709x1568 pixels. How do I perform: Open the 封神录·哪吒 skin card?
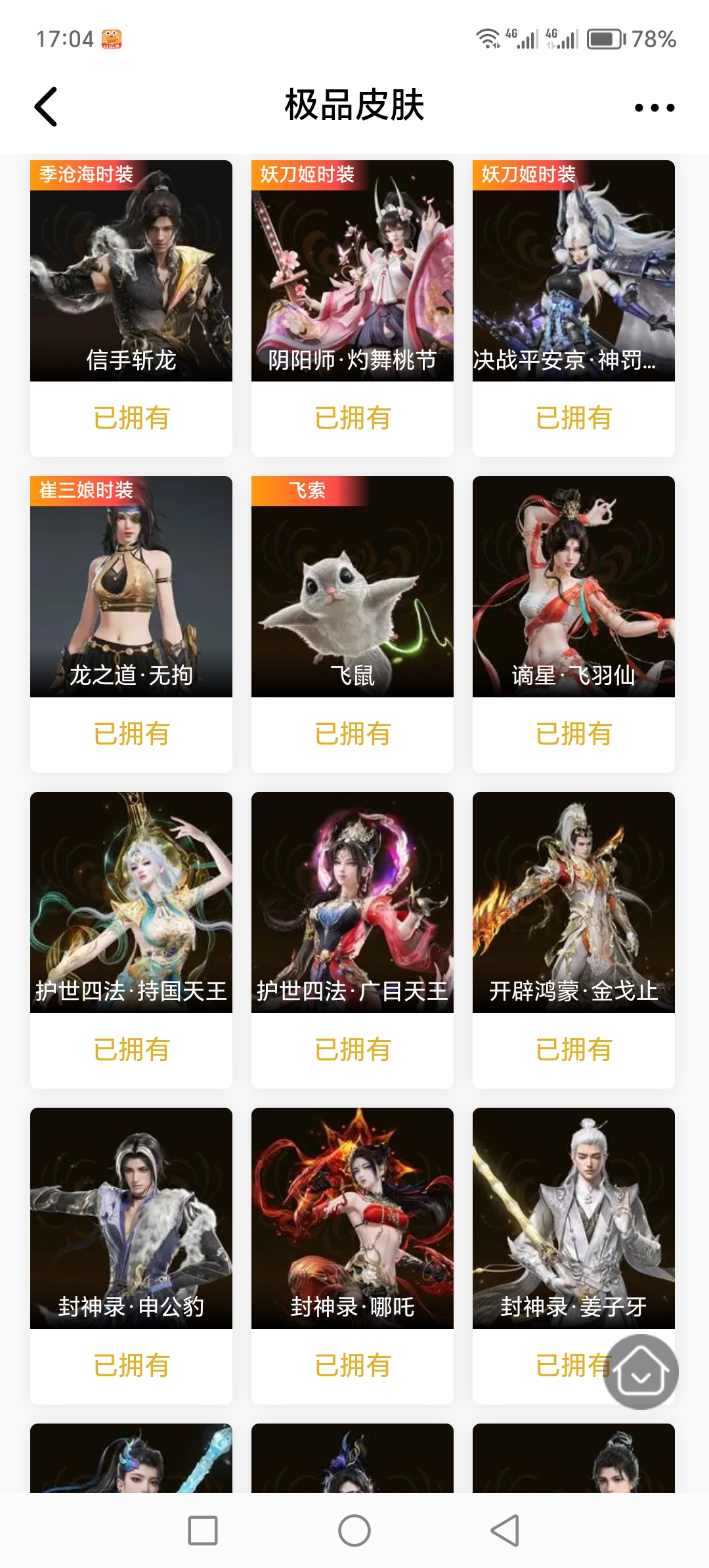point(353,1218)
